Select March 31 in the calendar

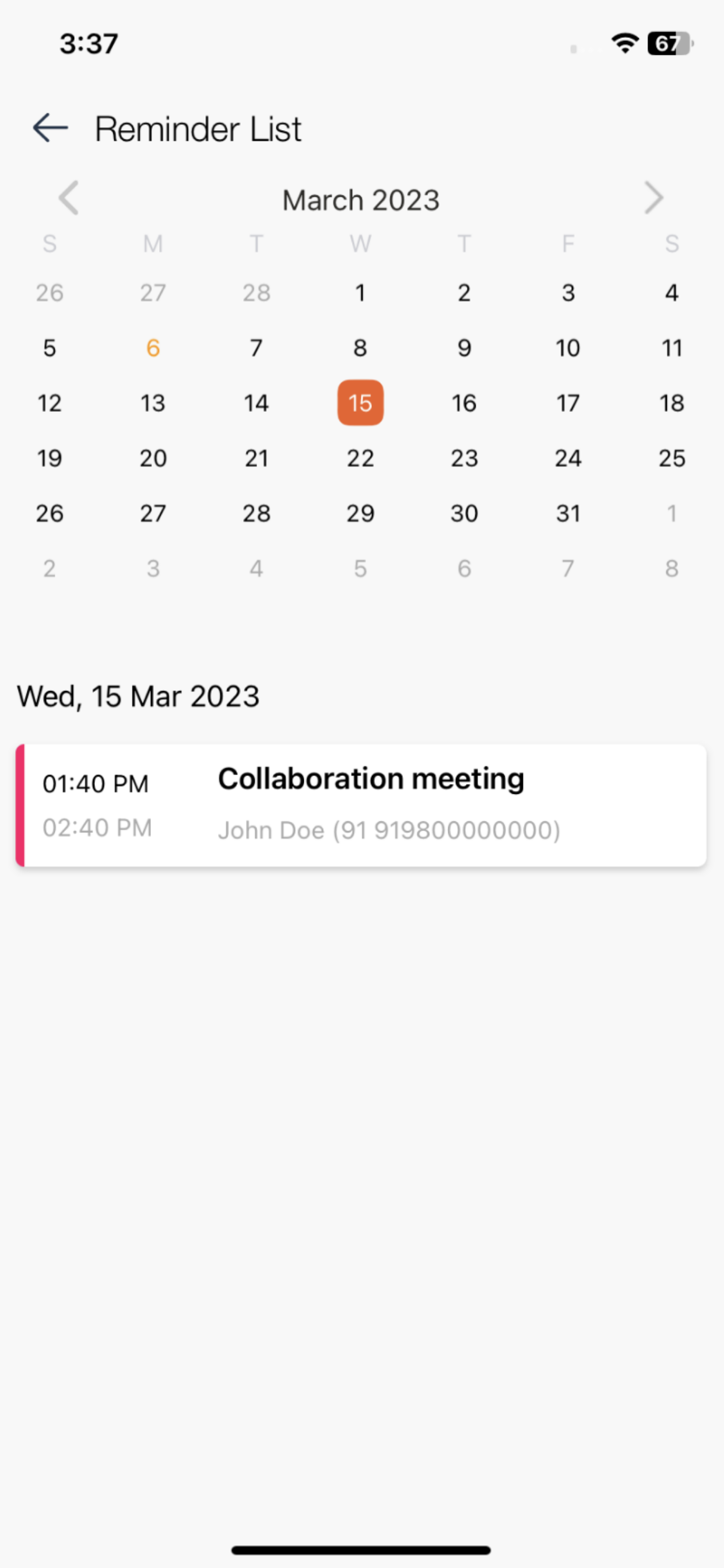(x=568, y=513)
